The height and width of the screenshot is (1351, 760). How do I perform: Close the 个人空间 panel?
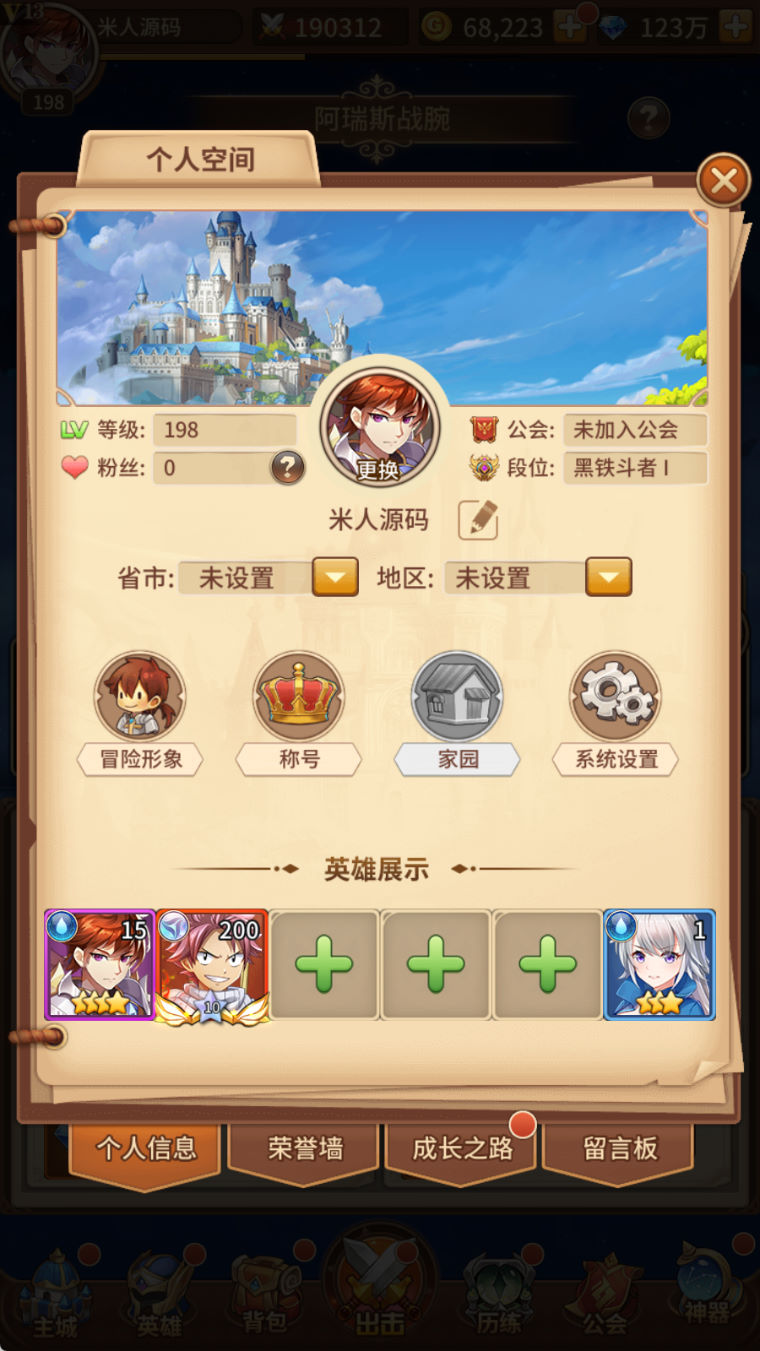(x=723, y=181)
